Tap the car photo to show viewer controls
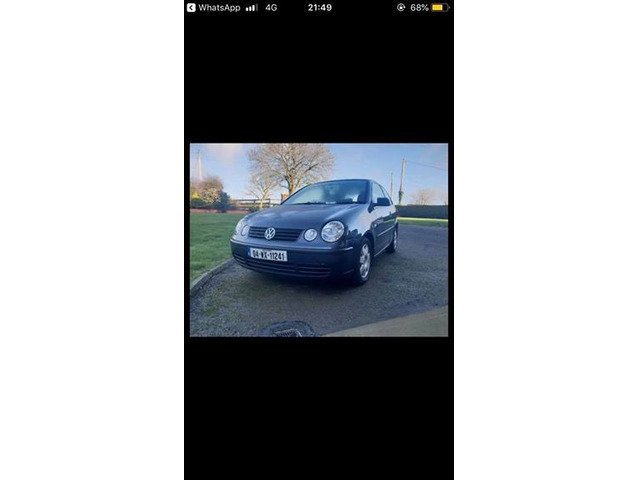Viewport: 640px width, 480px height. click(x=318, y=240)
